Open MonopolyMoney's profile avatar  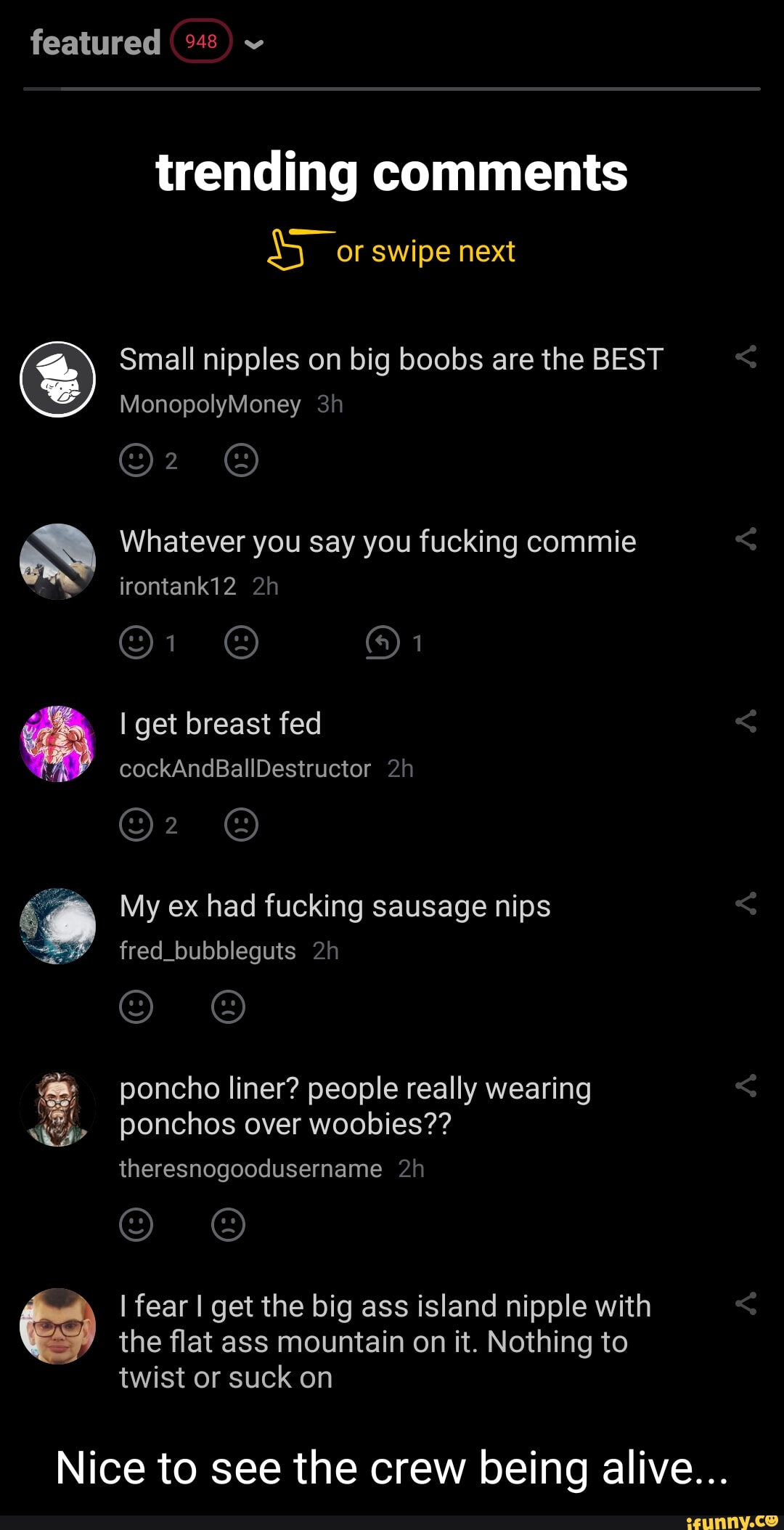58,379
